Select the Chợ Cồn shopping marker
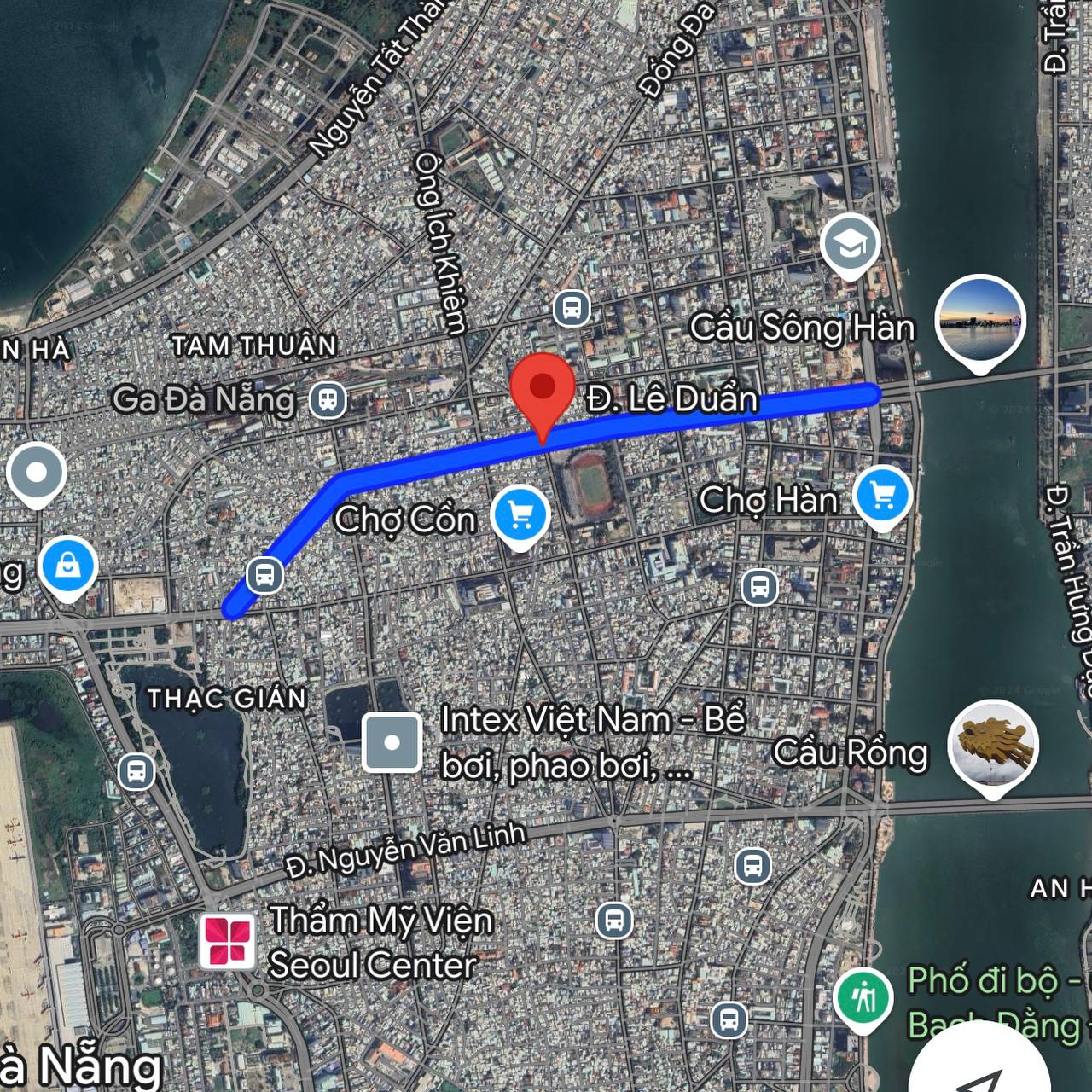The image size is (1092, 1092). point(520,514)
